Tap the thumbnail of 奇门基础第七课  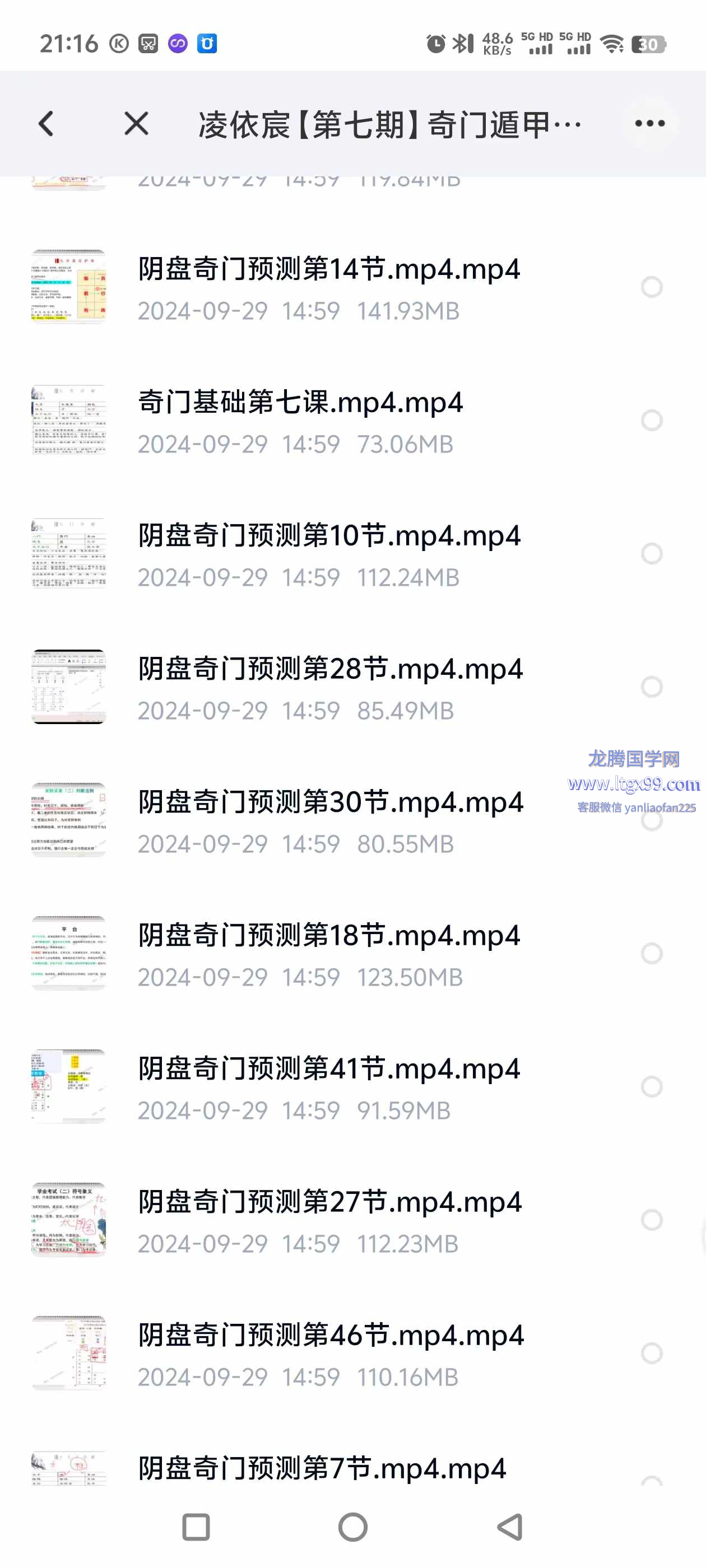point(69,420)
